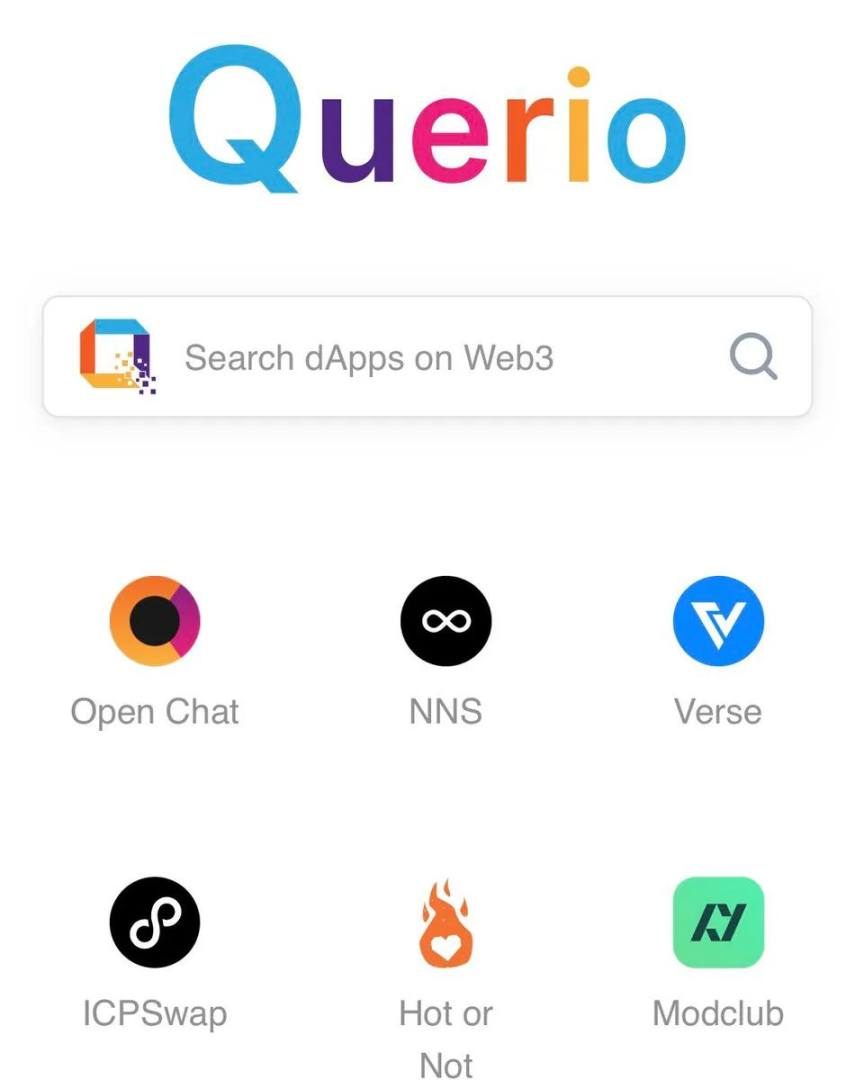Open the Open Chat dApp
This screenshot has width=855, height=1080.
tap(155, 621)
